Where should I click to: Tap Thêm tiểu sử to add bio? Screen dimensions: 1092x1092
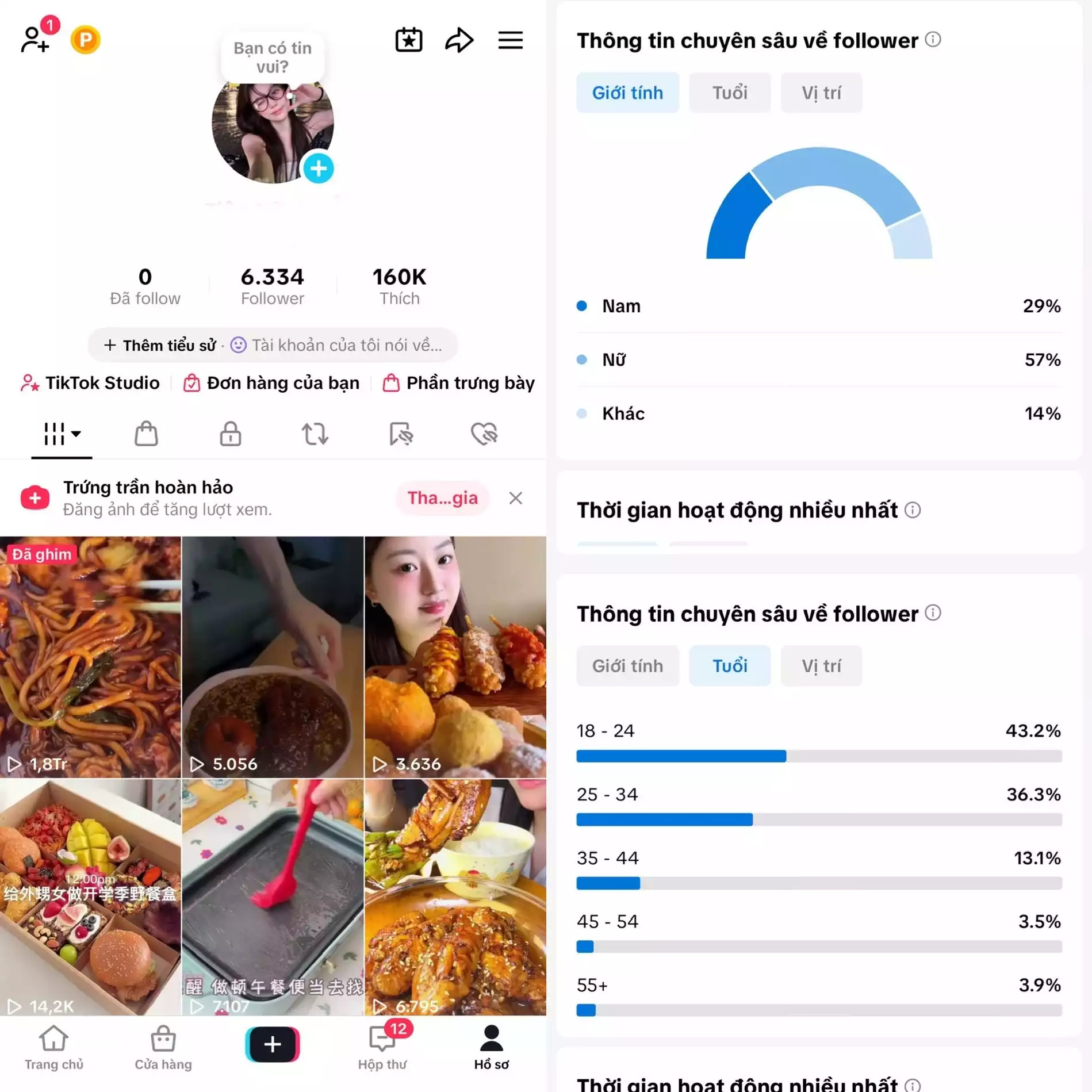160,345
